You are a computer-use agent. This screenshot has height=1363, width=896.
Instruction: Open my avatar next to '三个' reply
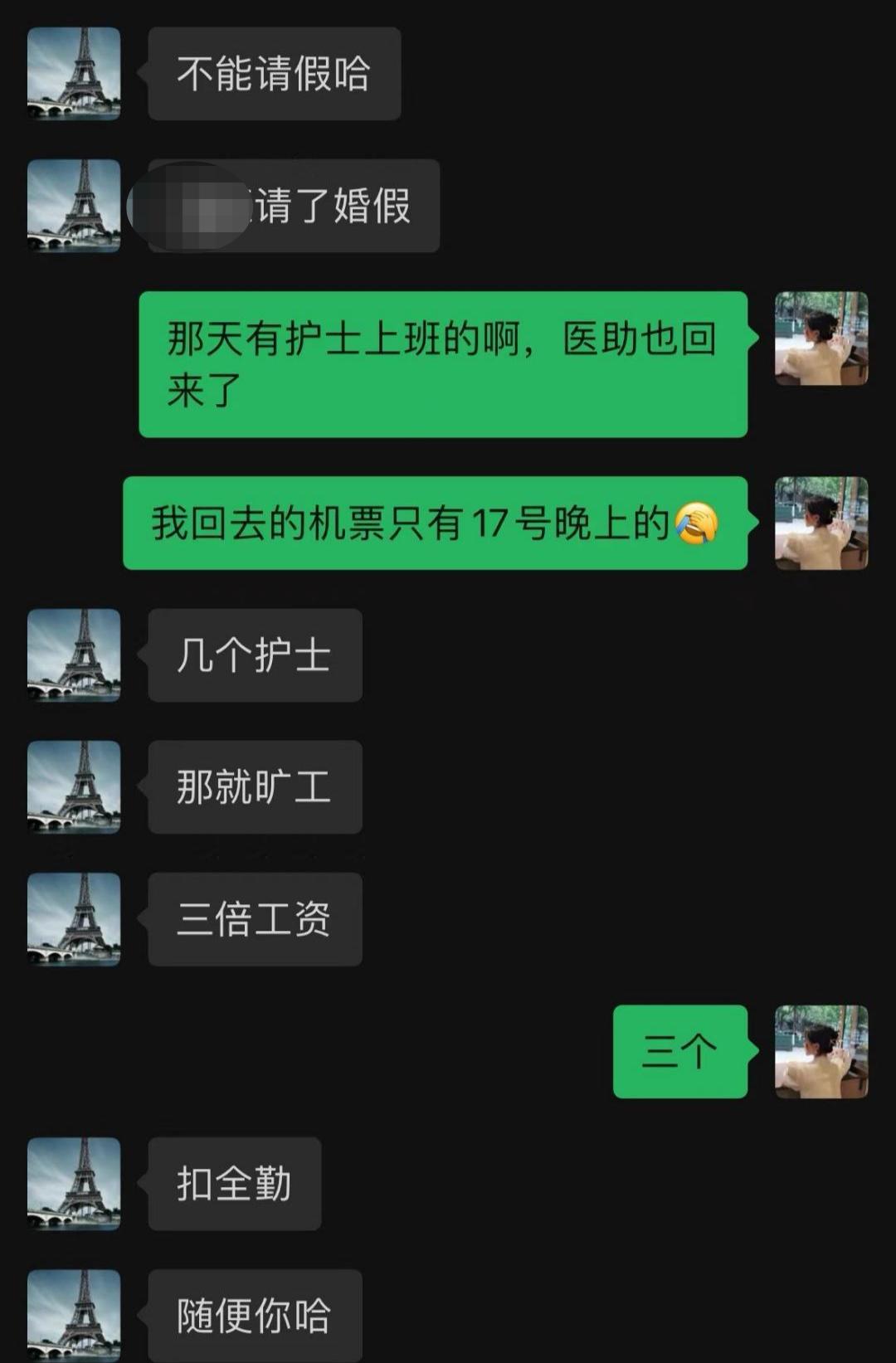(821, 1051)
